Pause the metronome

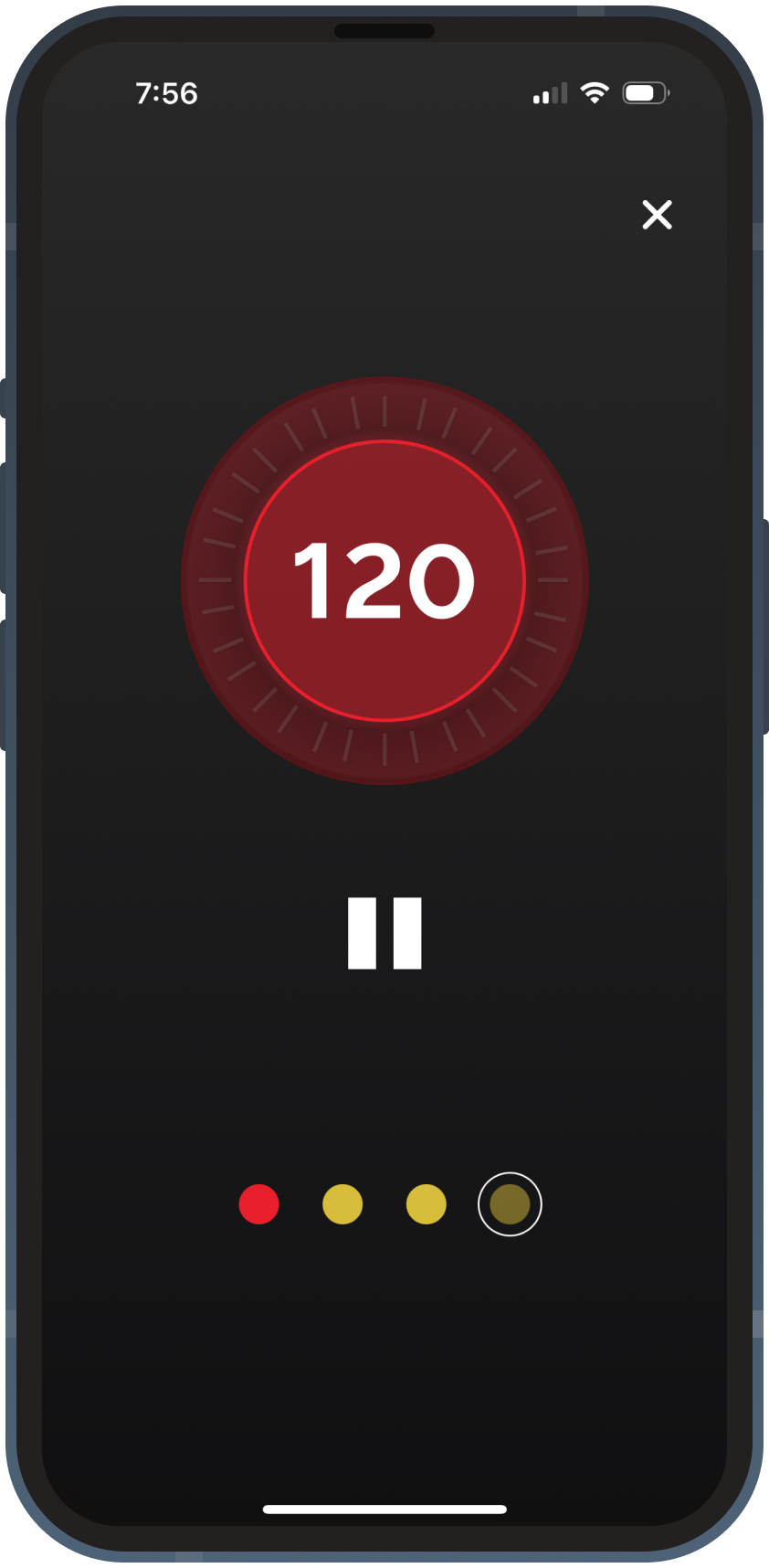click(384, 933)
